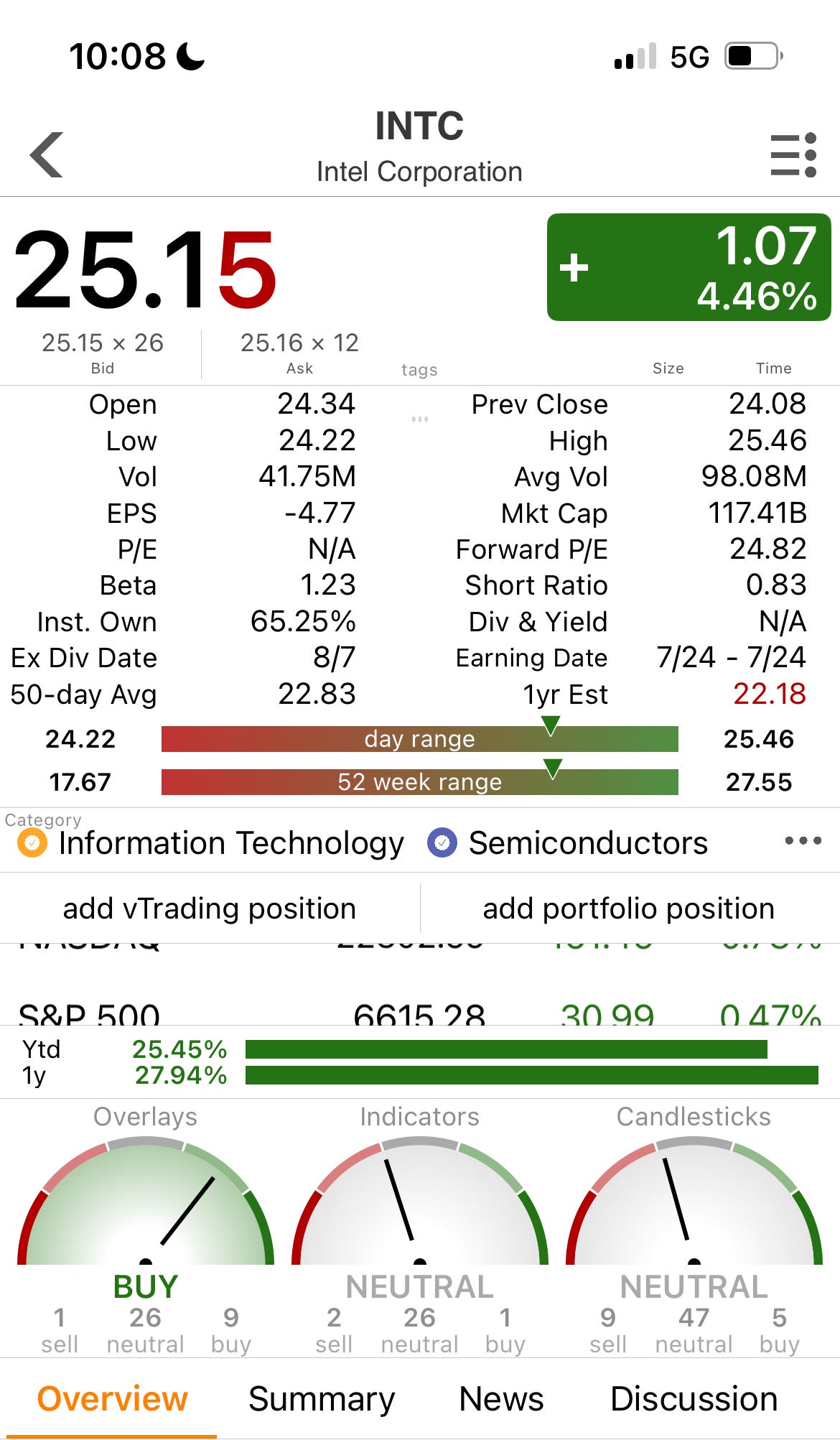This screenshot has height=1440, width=840.
Task: Tap the green price change box
Action: (689, 267)
